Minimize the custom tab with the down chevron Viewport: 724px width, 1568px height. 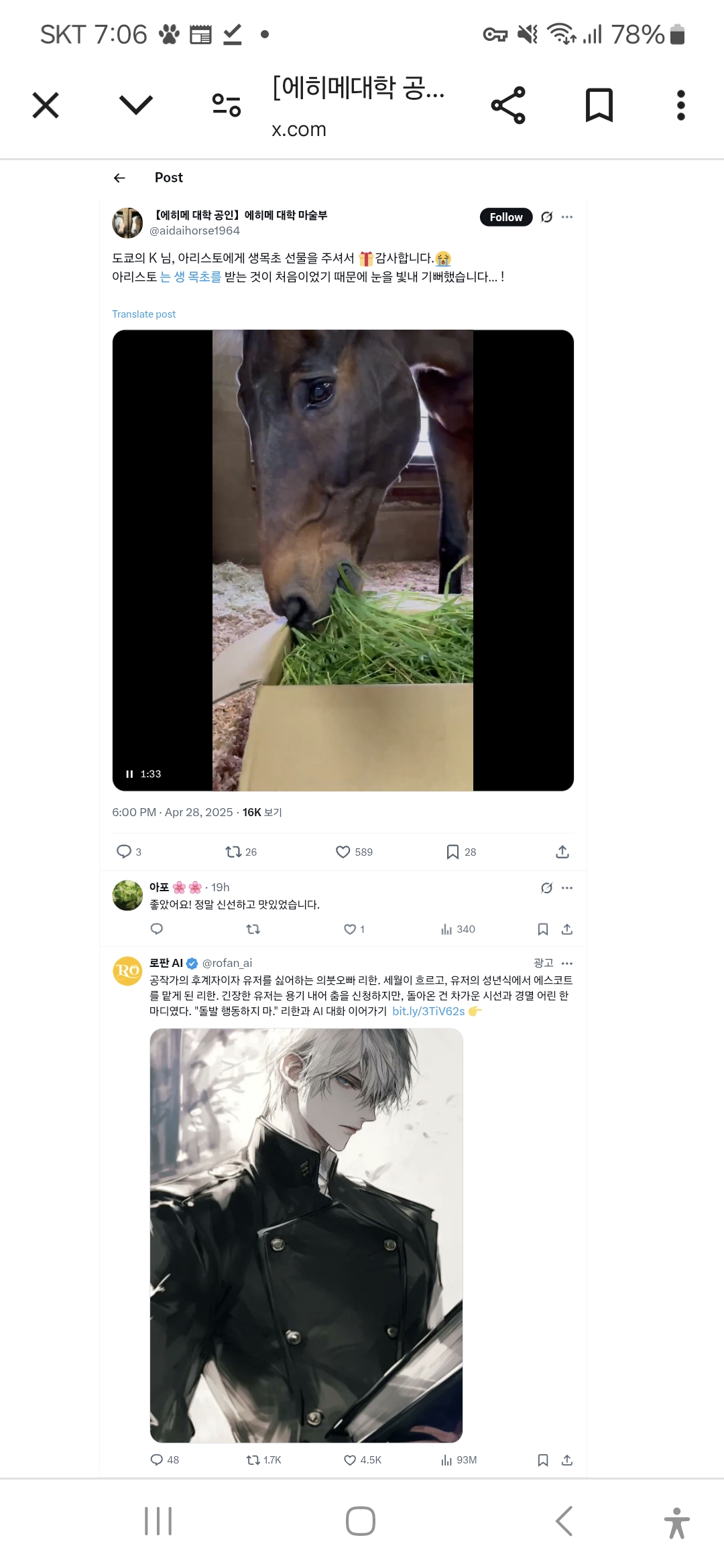coord(136,105)
